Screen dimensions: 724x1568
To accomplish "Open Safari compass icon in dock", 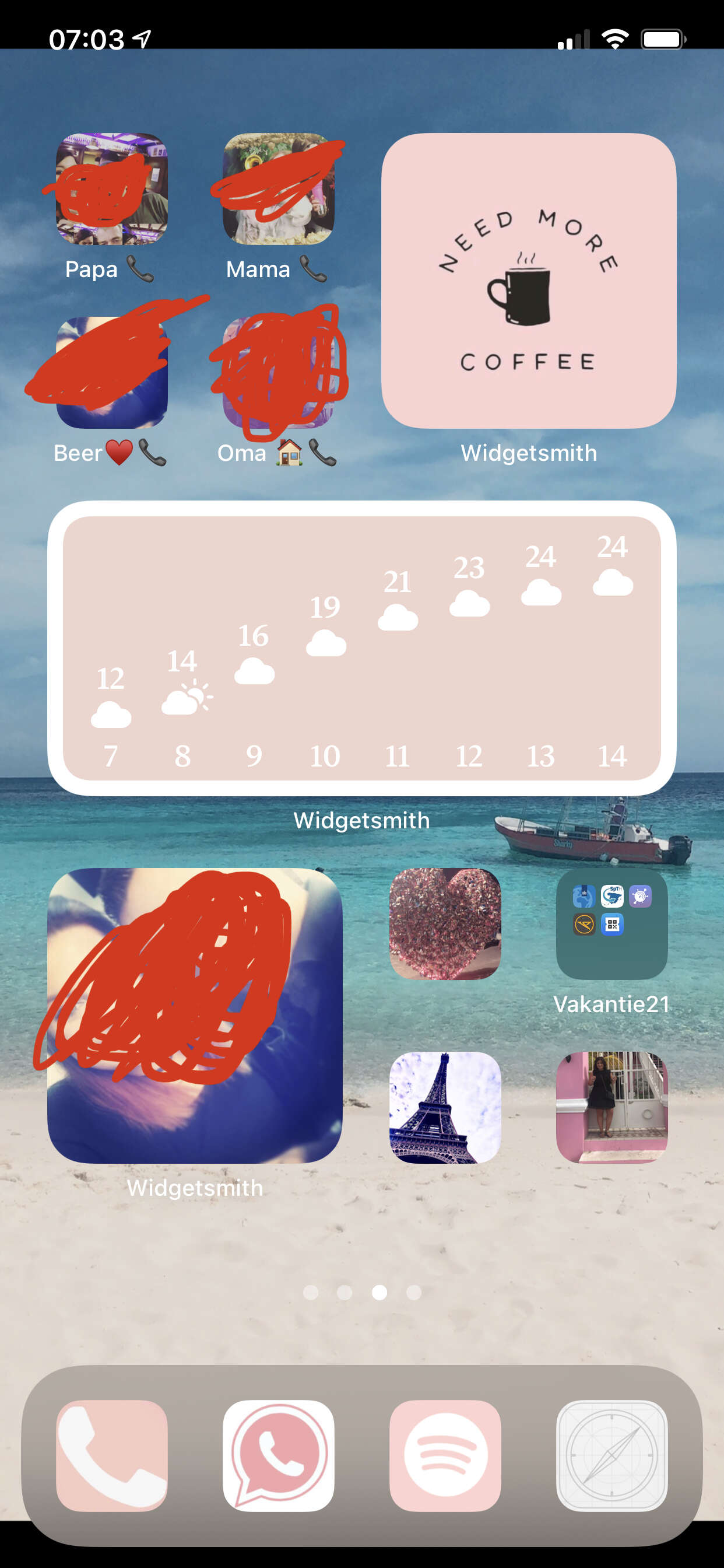I will pyautogui.click(x=611, y=1455).
